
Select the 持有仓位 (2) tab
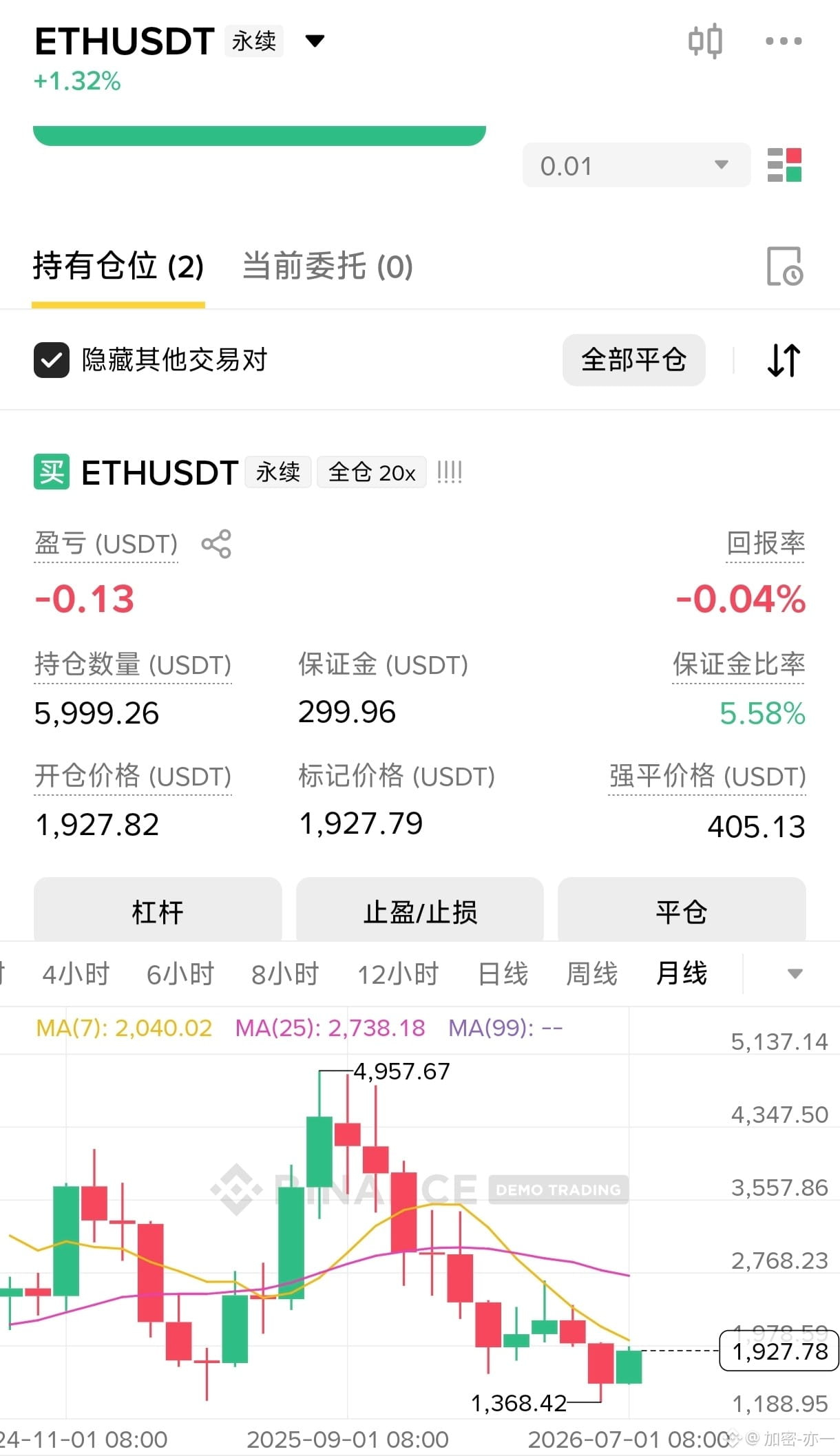pos(118,266)
